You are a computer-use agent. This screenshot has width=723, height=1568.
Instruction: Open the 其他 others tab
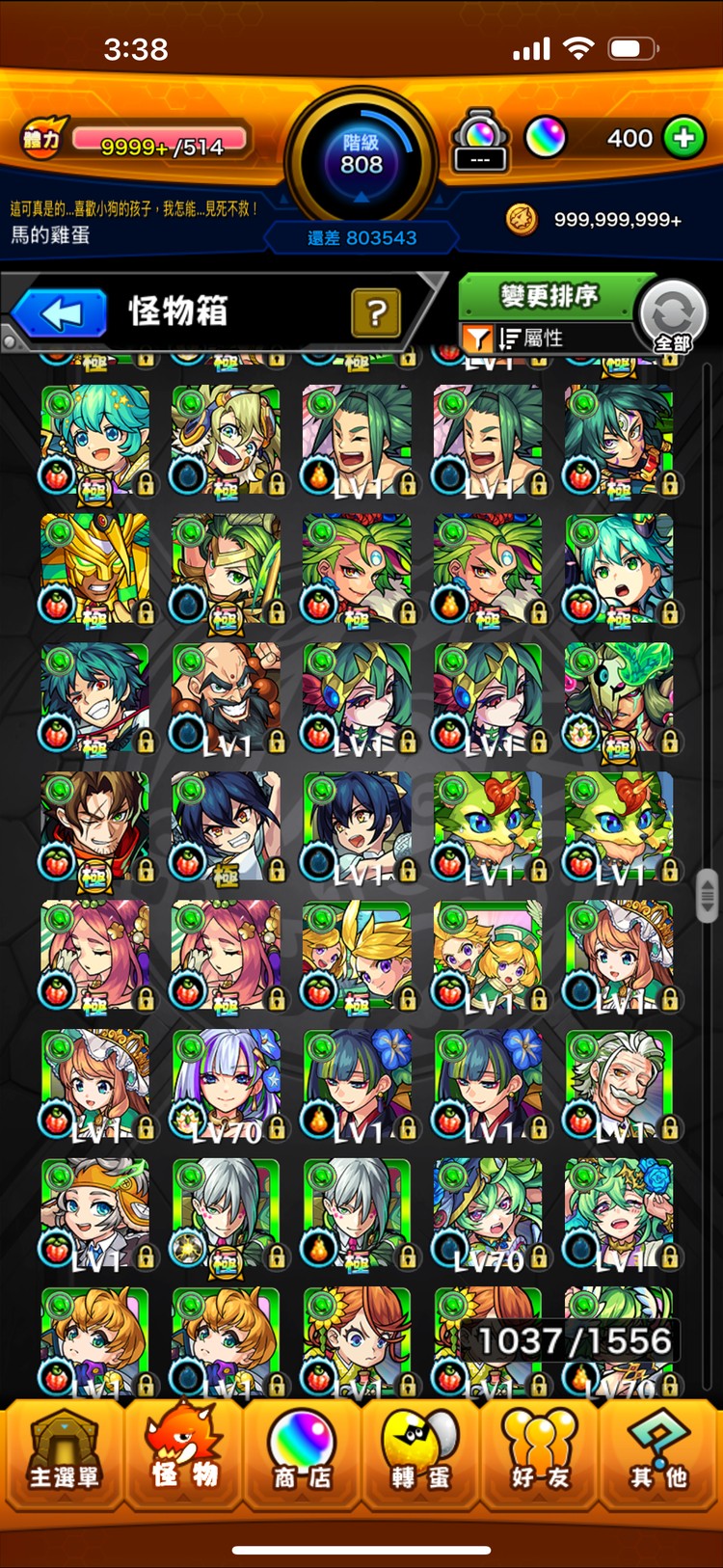pyautogui.click(x=659, y=1454)
